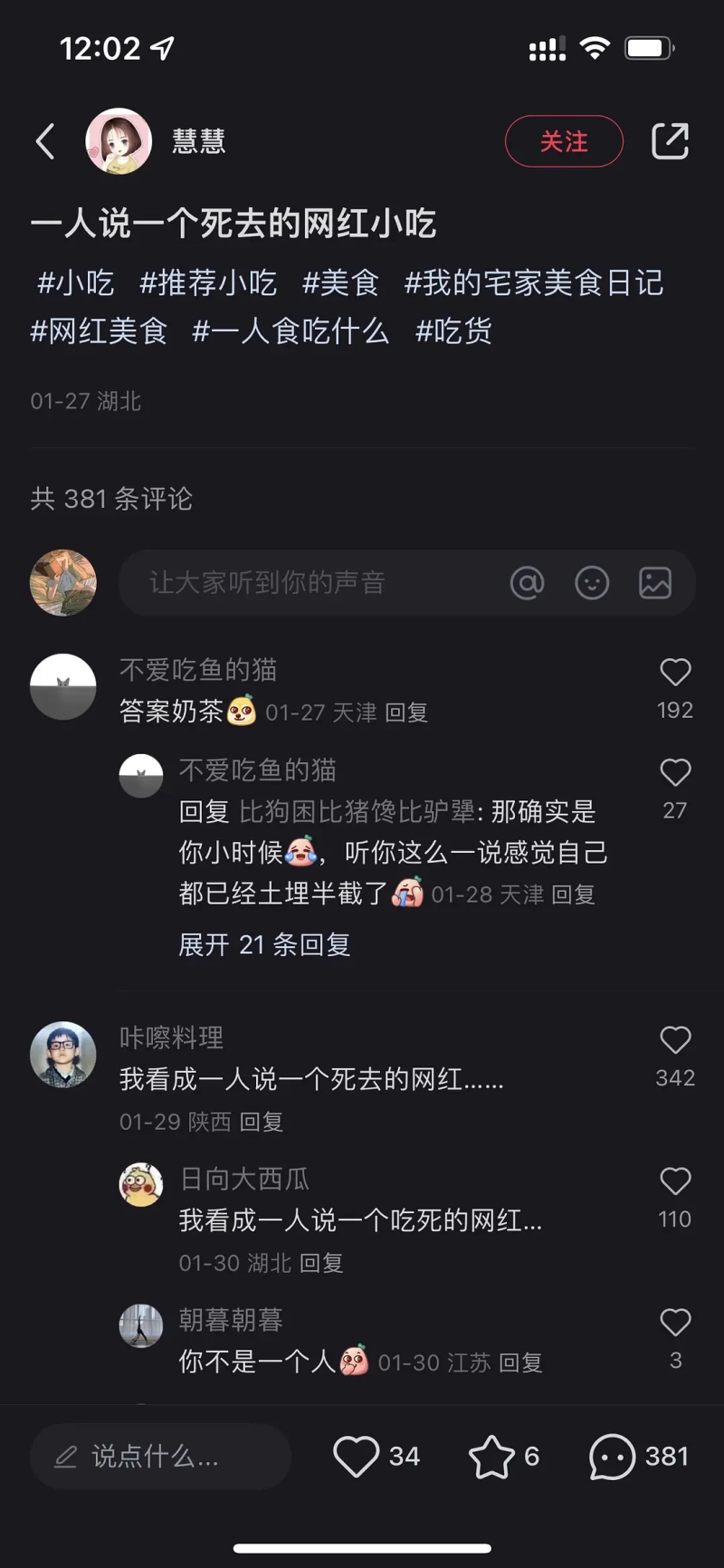Open 慧慧's profile avatar

tap(119, 141)
